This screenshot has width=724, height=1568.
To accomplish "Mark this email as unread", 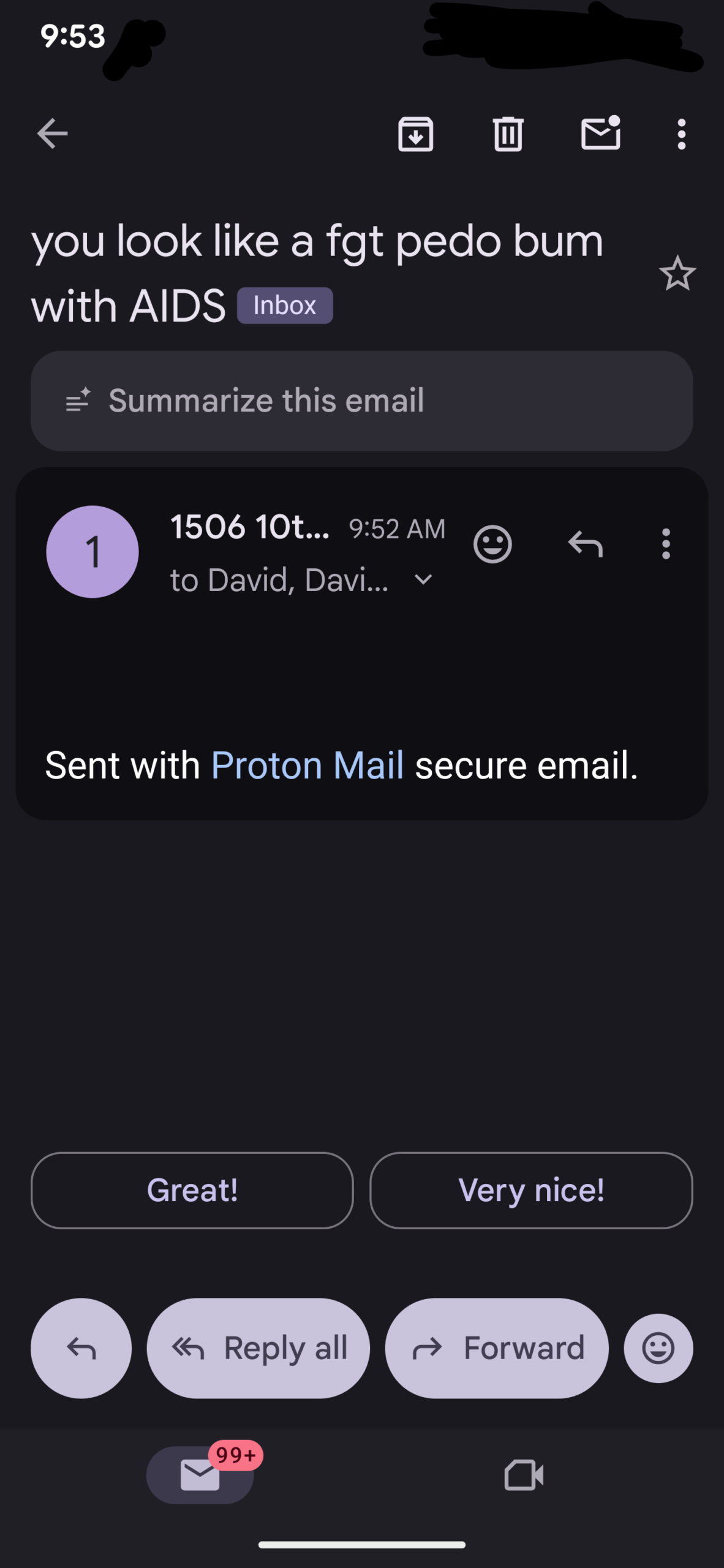I will (x=600, y=134).
